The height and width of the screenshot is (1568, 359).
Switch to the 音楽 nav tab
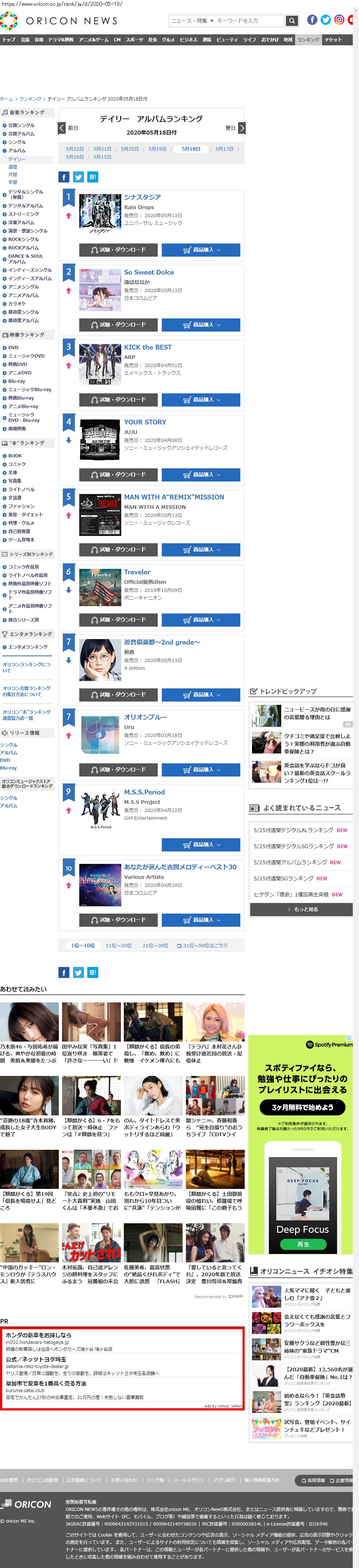click(39, 39)
